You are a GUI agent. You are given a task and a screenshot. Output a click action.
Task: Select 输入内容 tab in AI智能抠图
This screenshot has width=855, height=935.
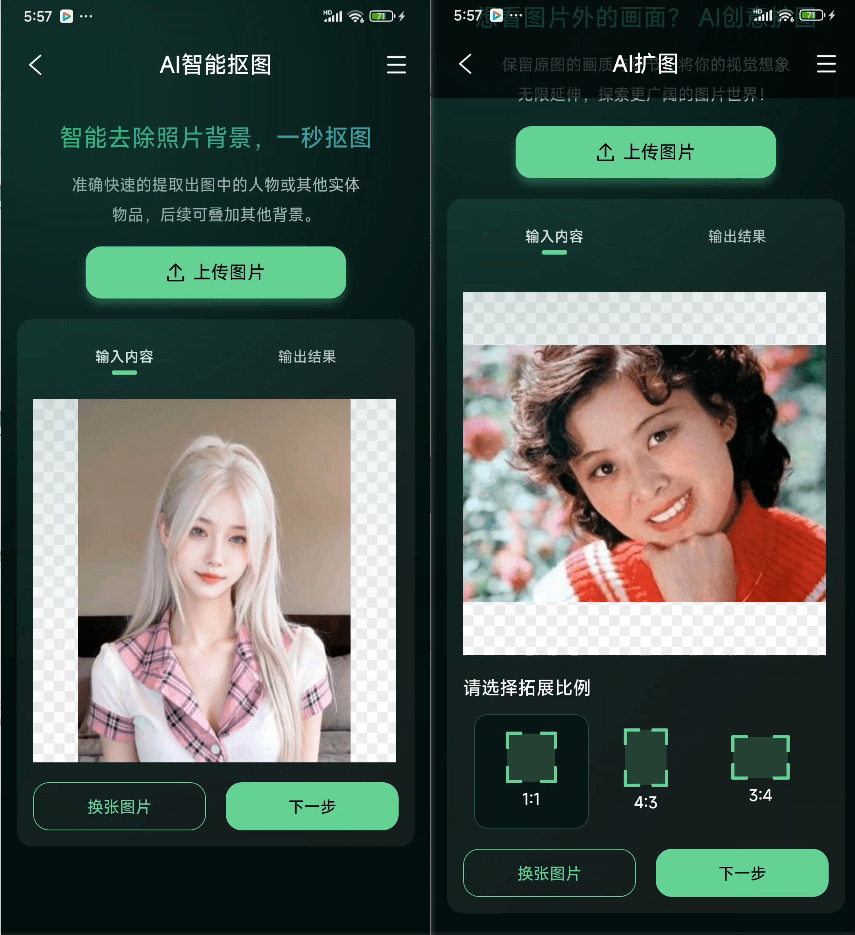(x=124, y=357)
